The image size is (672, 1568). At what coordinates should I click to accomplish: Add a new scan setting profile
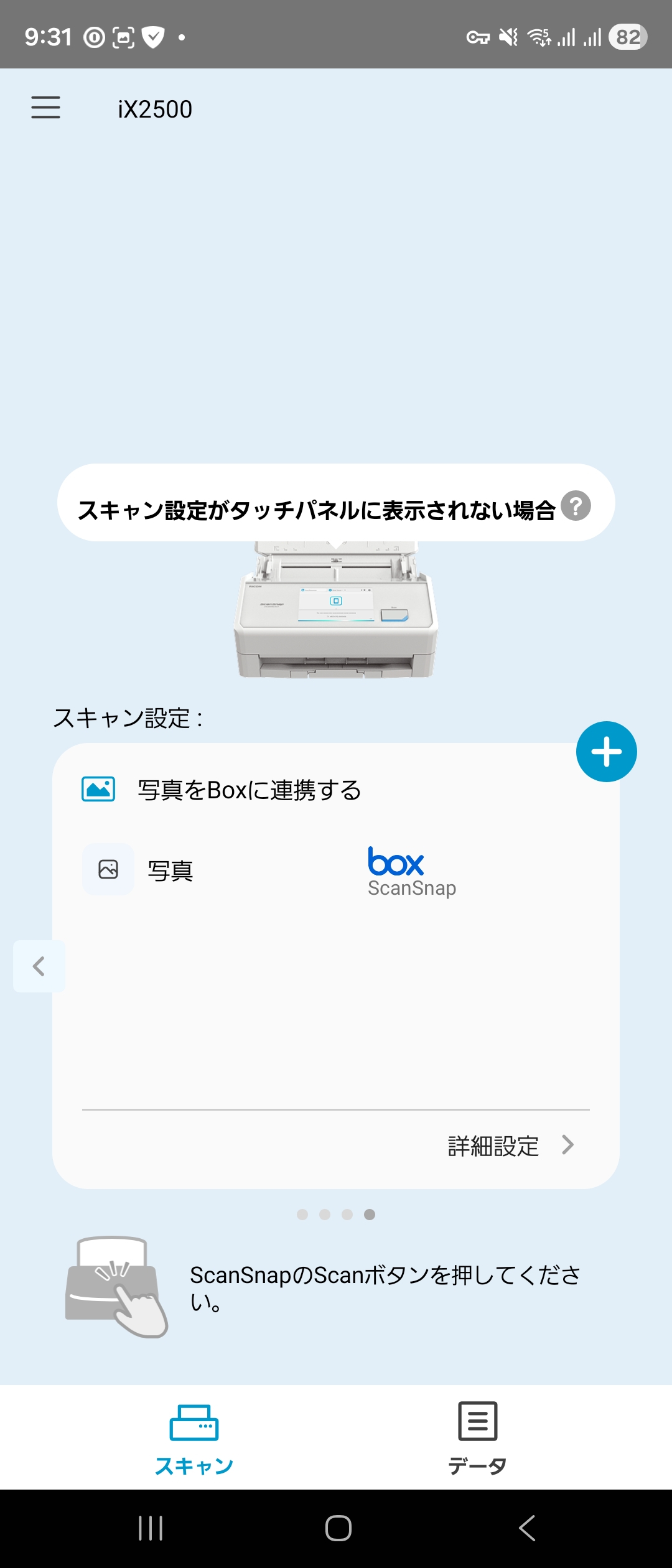point(606,752)
